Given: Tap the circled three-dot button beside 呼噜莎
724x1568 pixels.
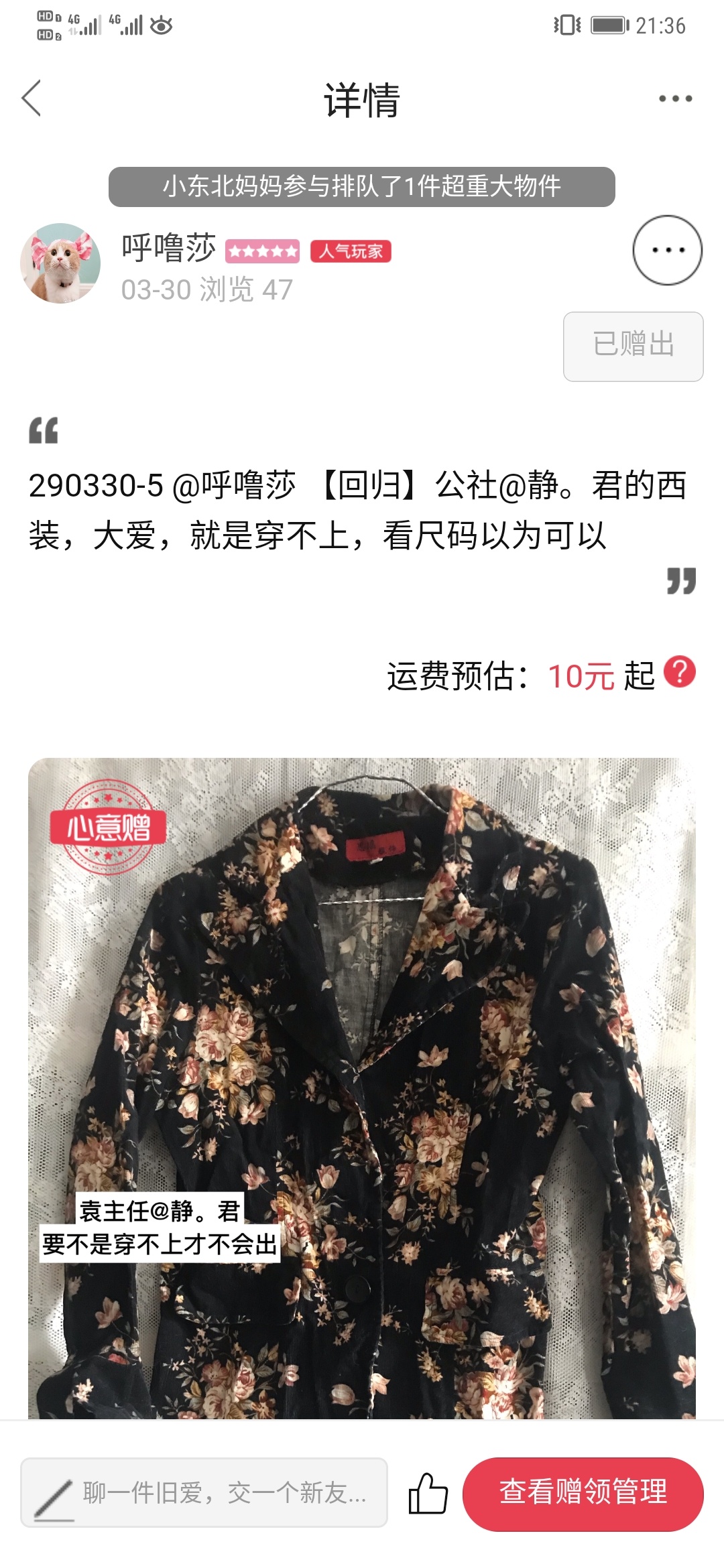Looking at the screenshot, I should (668, 250).
